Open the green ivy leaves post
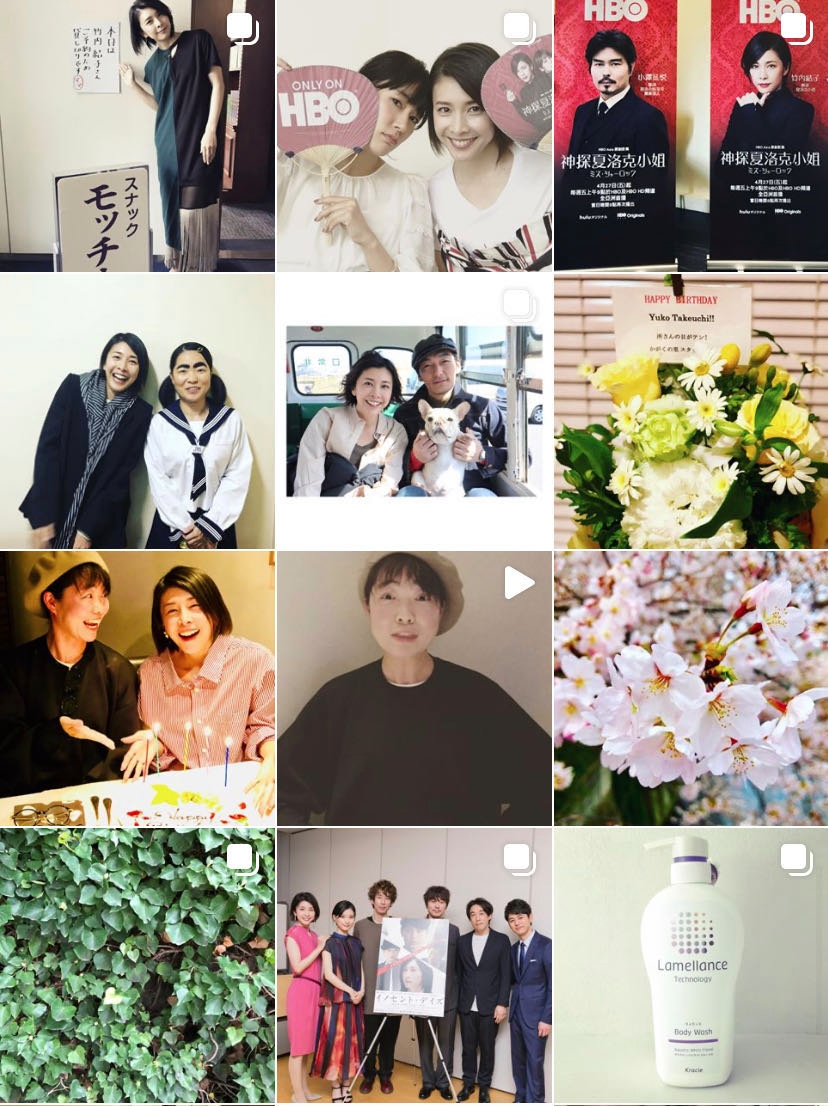This screenshot has width=828, height=1106. click(137, 965)
